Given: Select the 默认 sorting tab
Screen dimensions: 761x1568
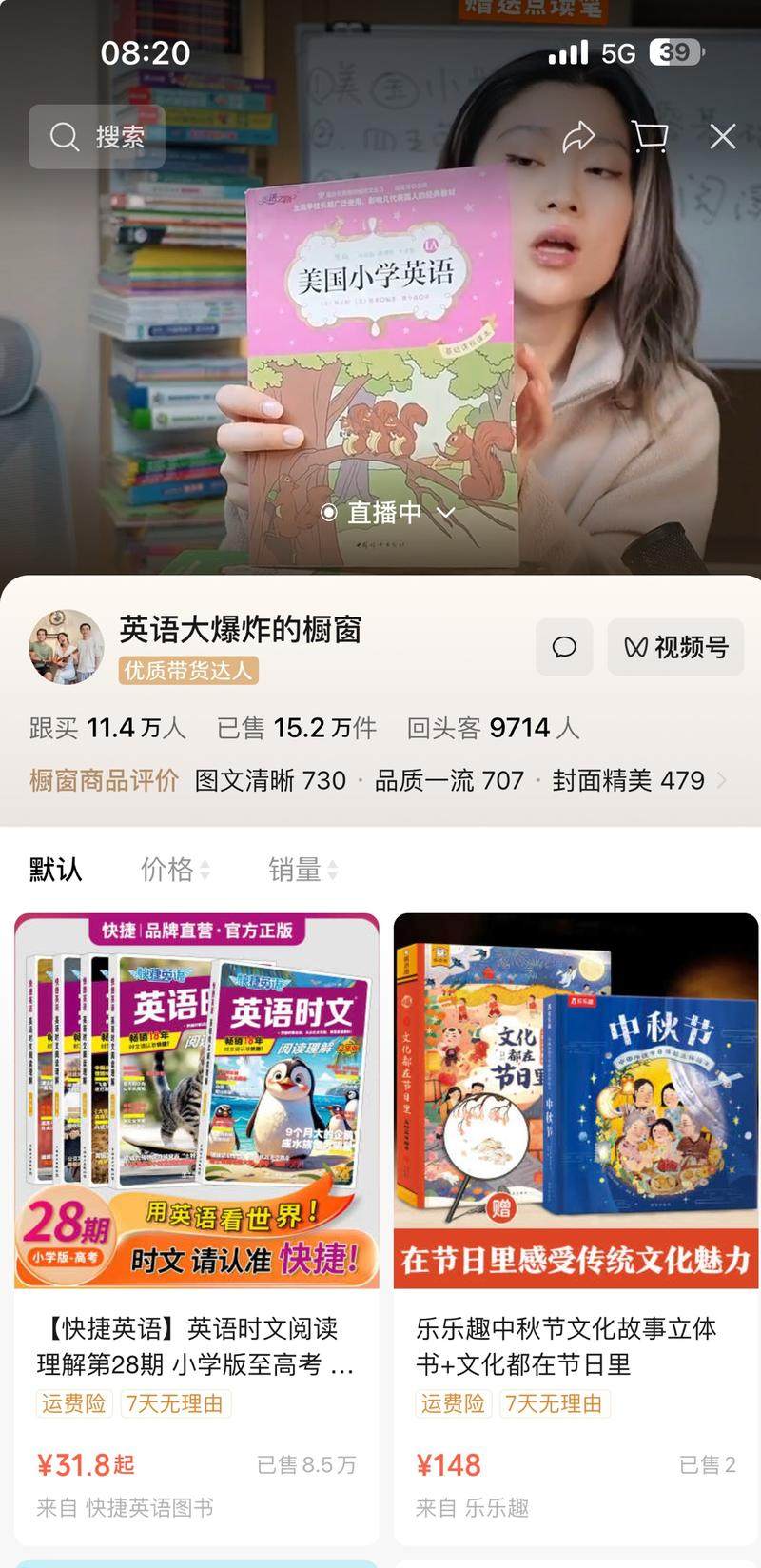Looking at the screenshot, I should point(55,869).
